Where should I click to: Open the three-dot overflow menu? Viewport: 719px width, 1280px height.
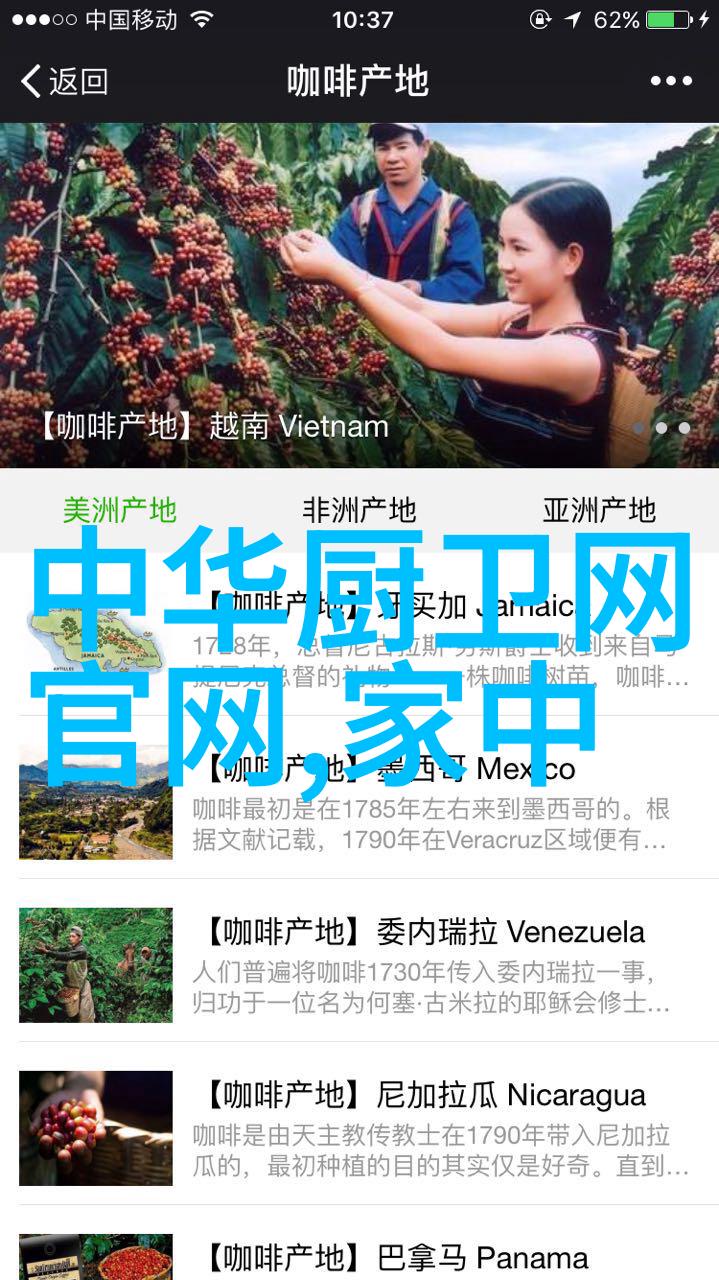coord(670,81)
